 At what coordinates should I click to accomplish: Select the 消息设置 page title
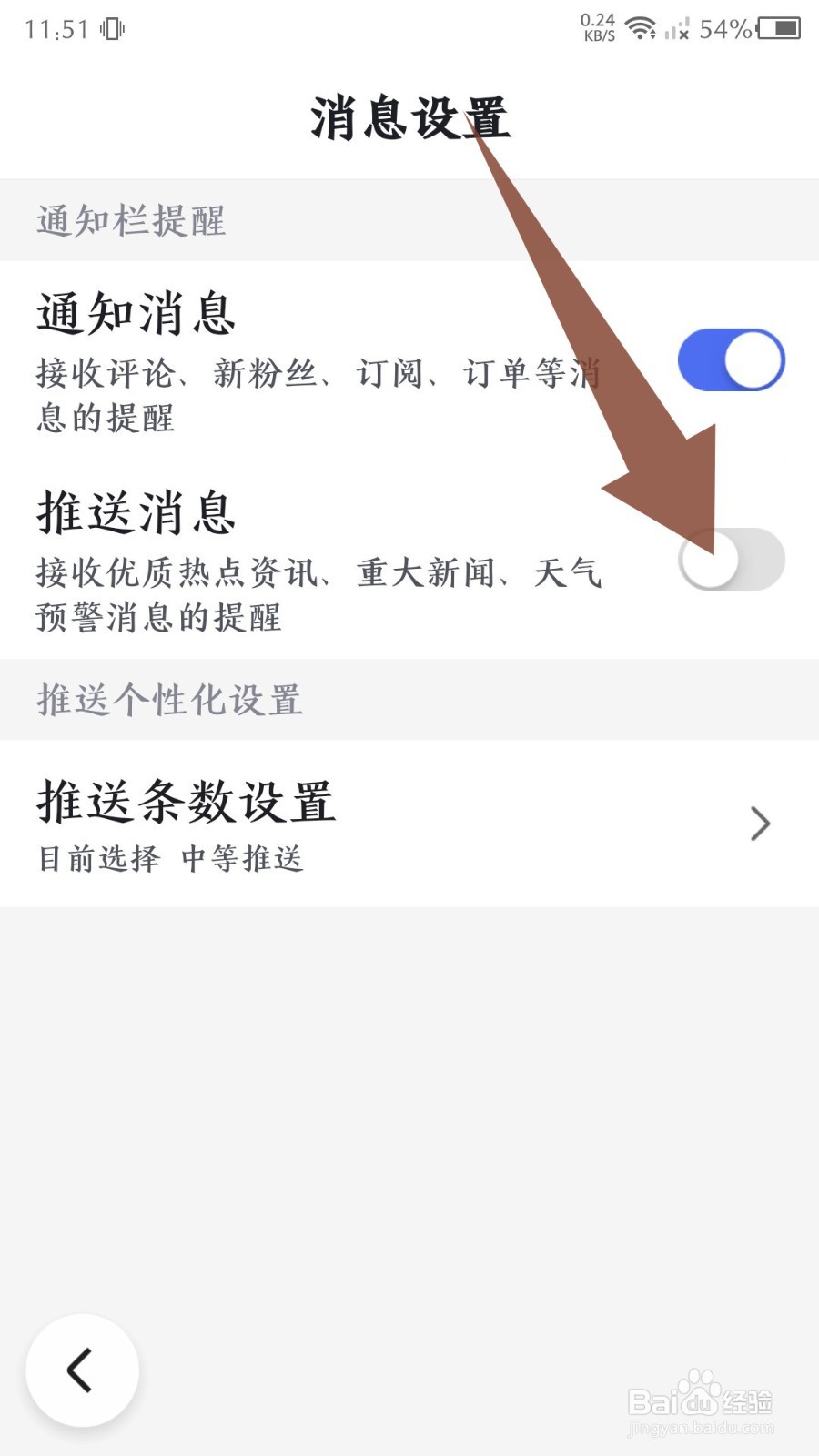(409, 118)
